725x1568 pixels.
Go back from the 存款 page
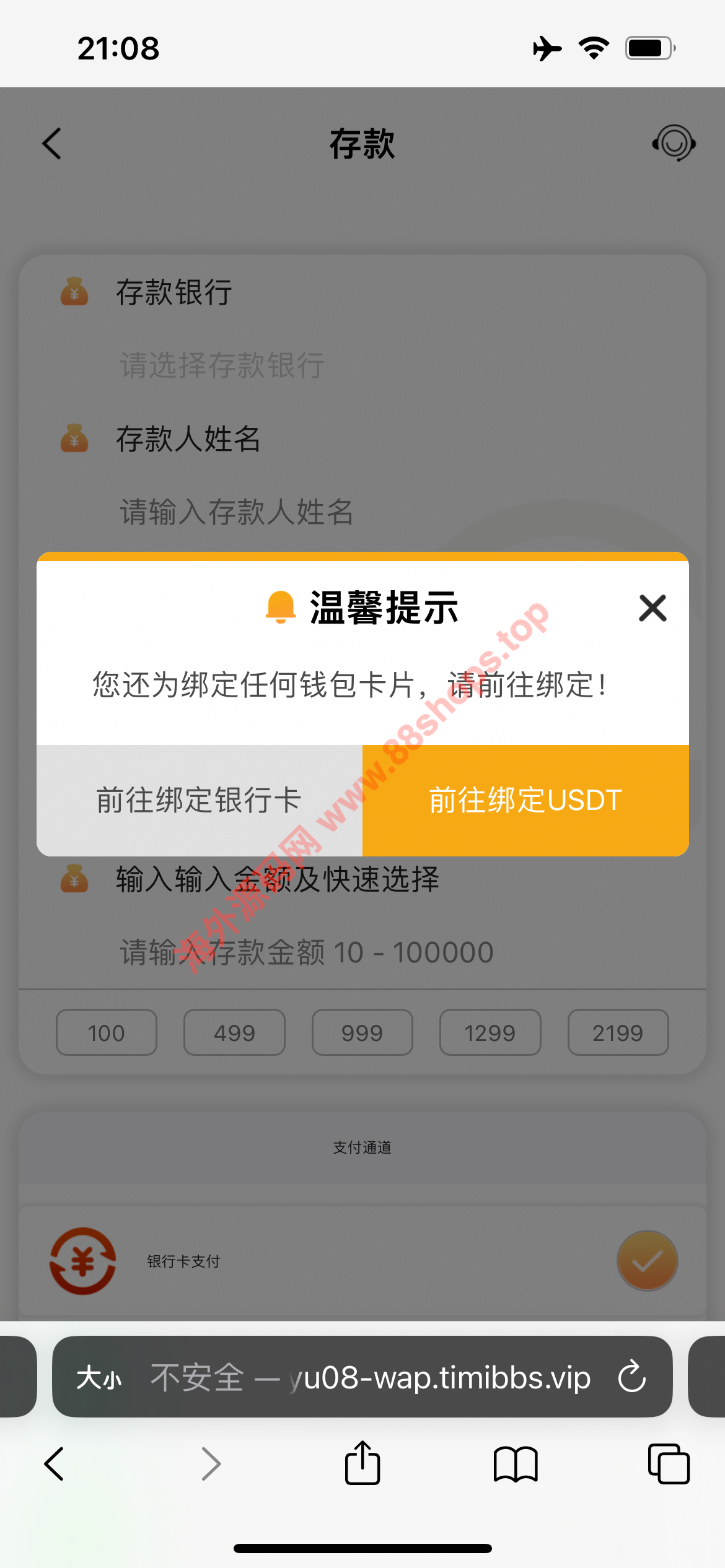click(52, 144)
